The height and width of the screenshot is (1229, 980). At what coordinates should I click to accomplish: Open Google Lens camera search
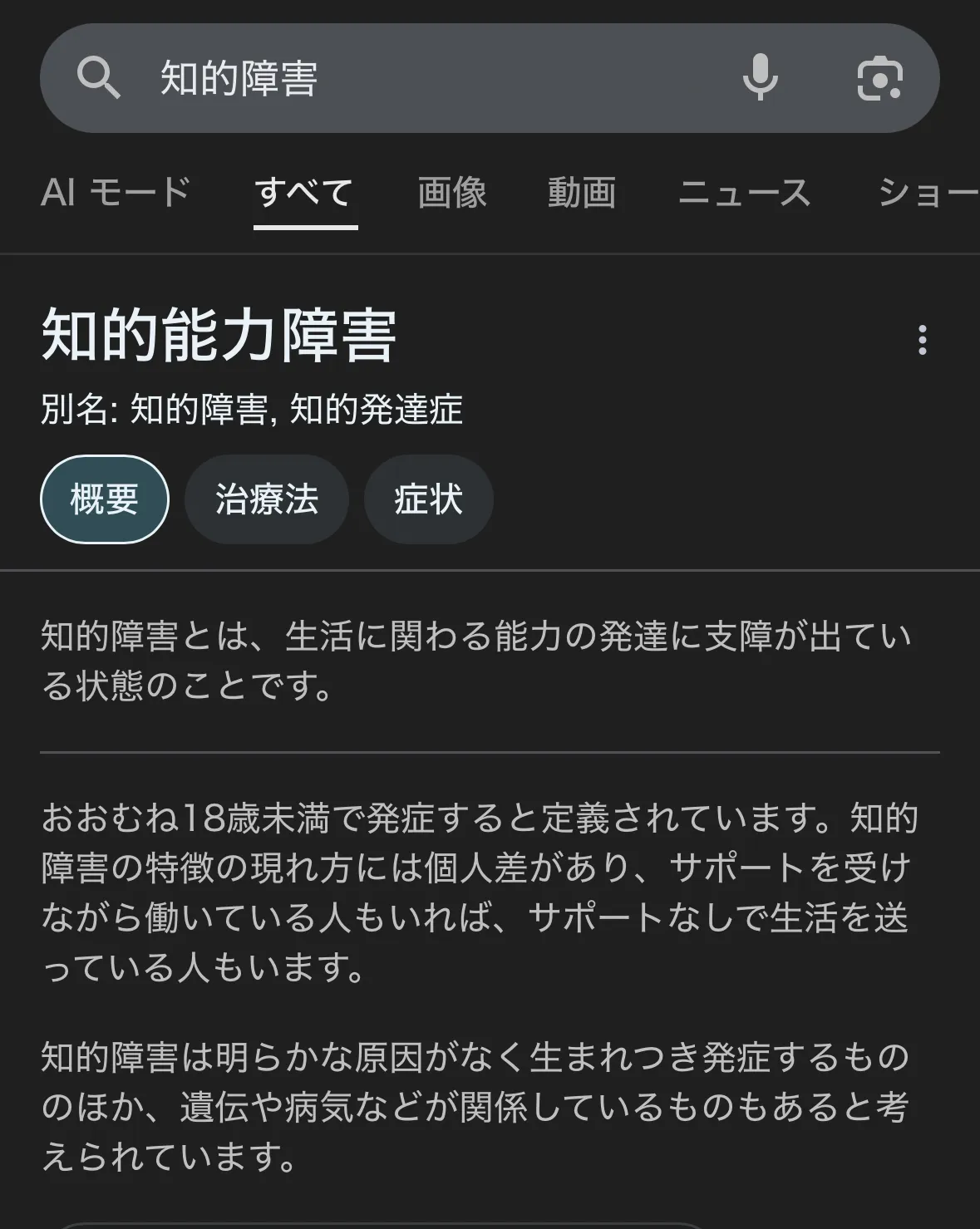tap(879, 79)
